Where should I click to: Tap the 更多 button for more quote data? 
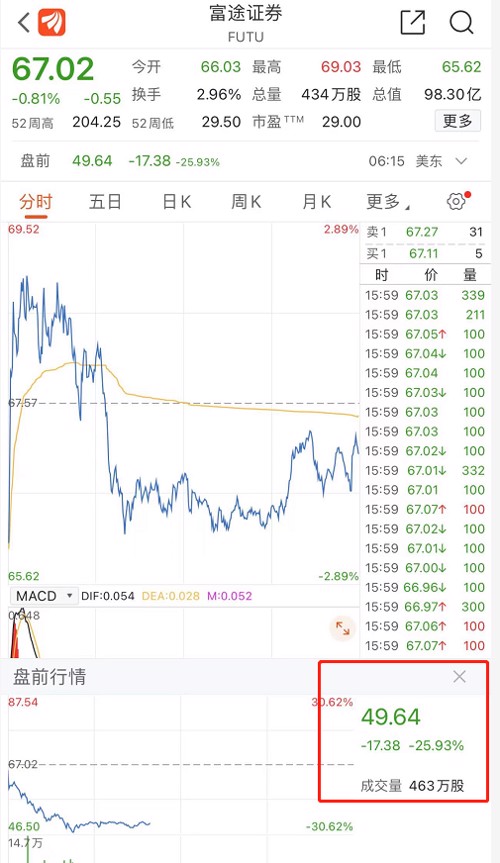[x=458, y=121]
